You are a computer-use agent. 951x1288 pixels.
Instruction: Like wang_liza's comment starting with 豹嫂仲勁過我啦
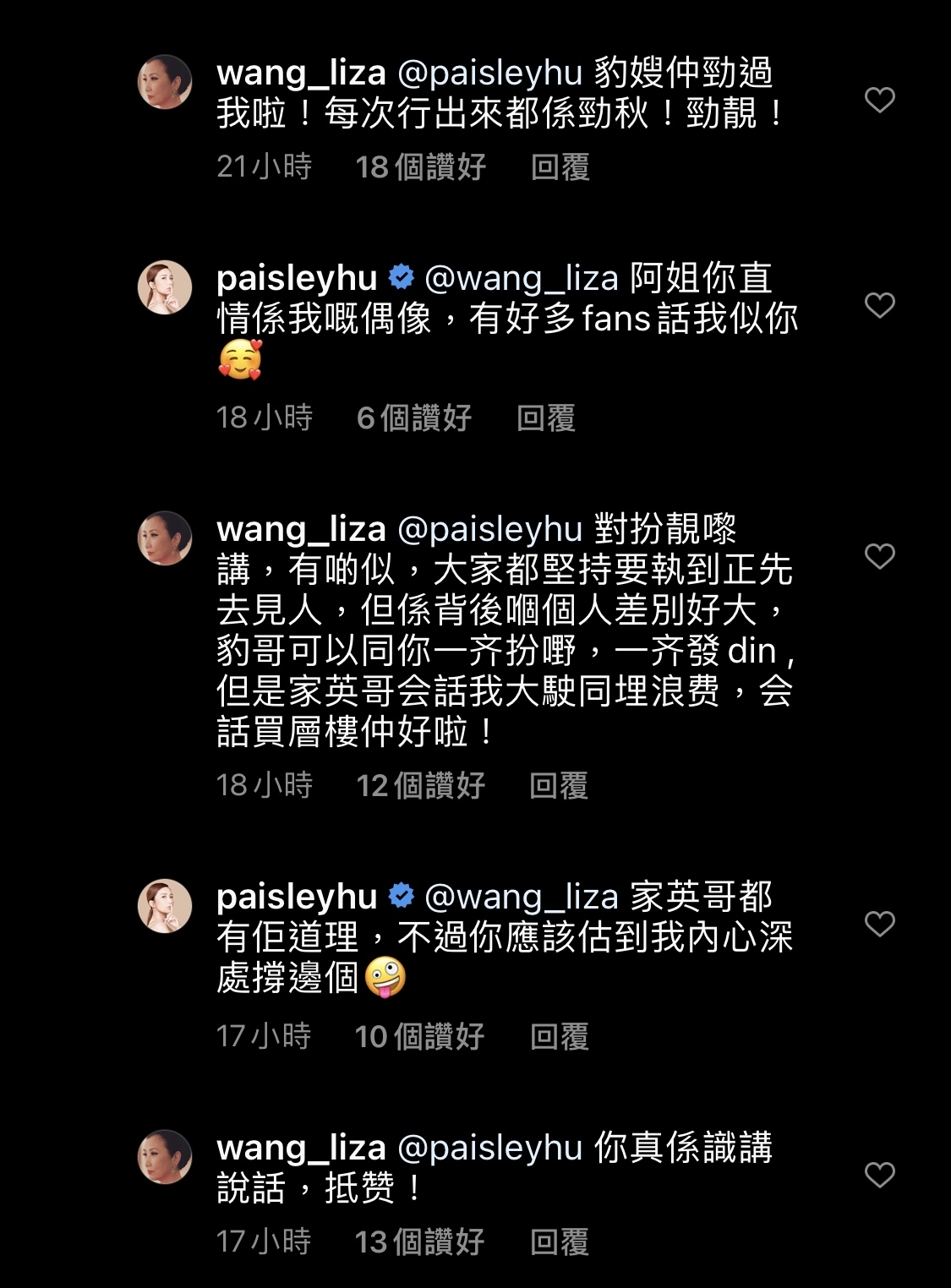coord(879,101)
